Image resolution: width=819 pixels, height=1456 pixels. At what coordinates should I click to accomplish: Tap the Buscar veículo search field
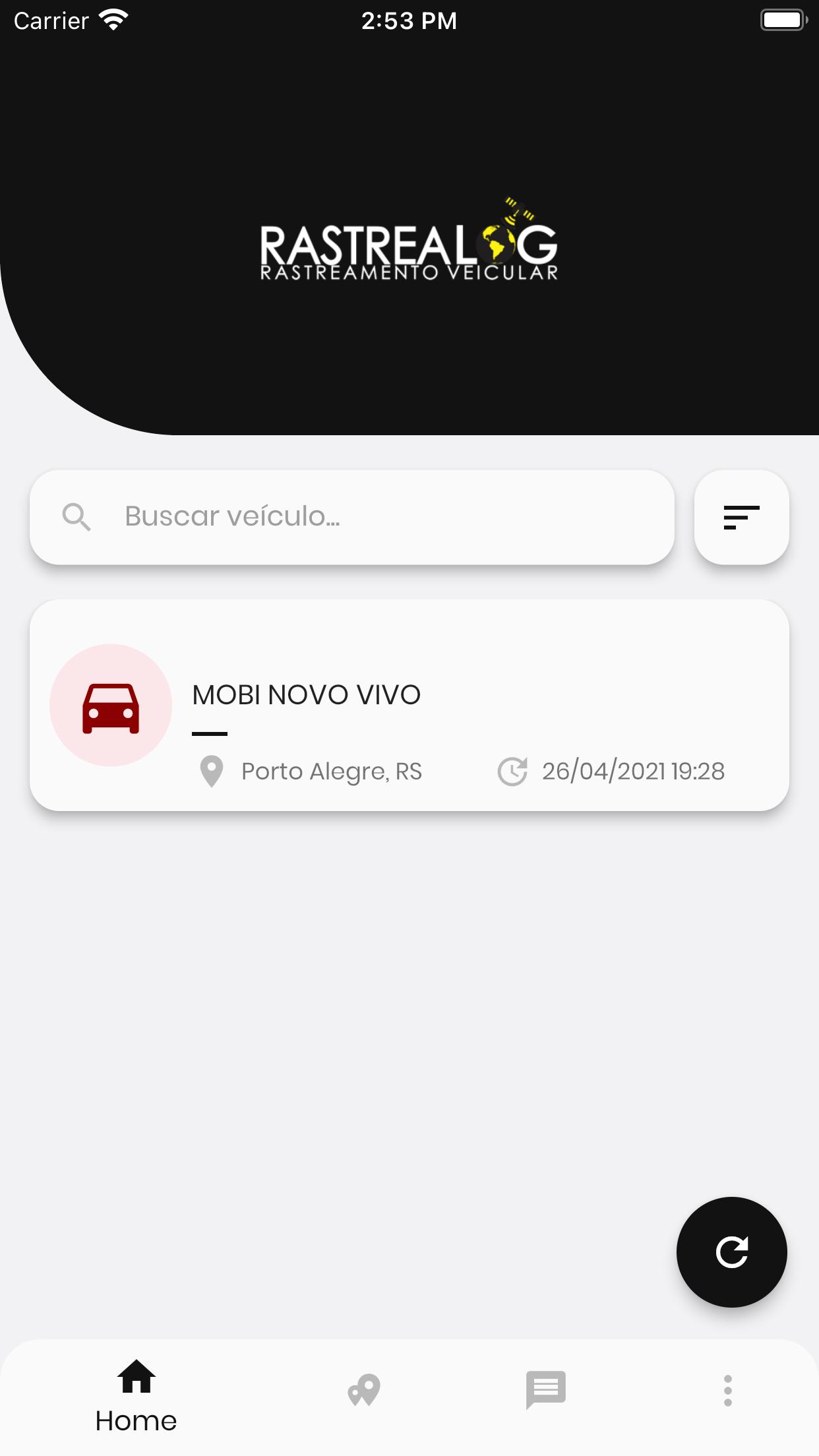352,517
